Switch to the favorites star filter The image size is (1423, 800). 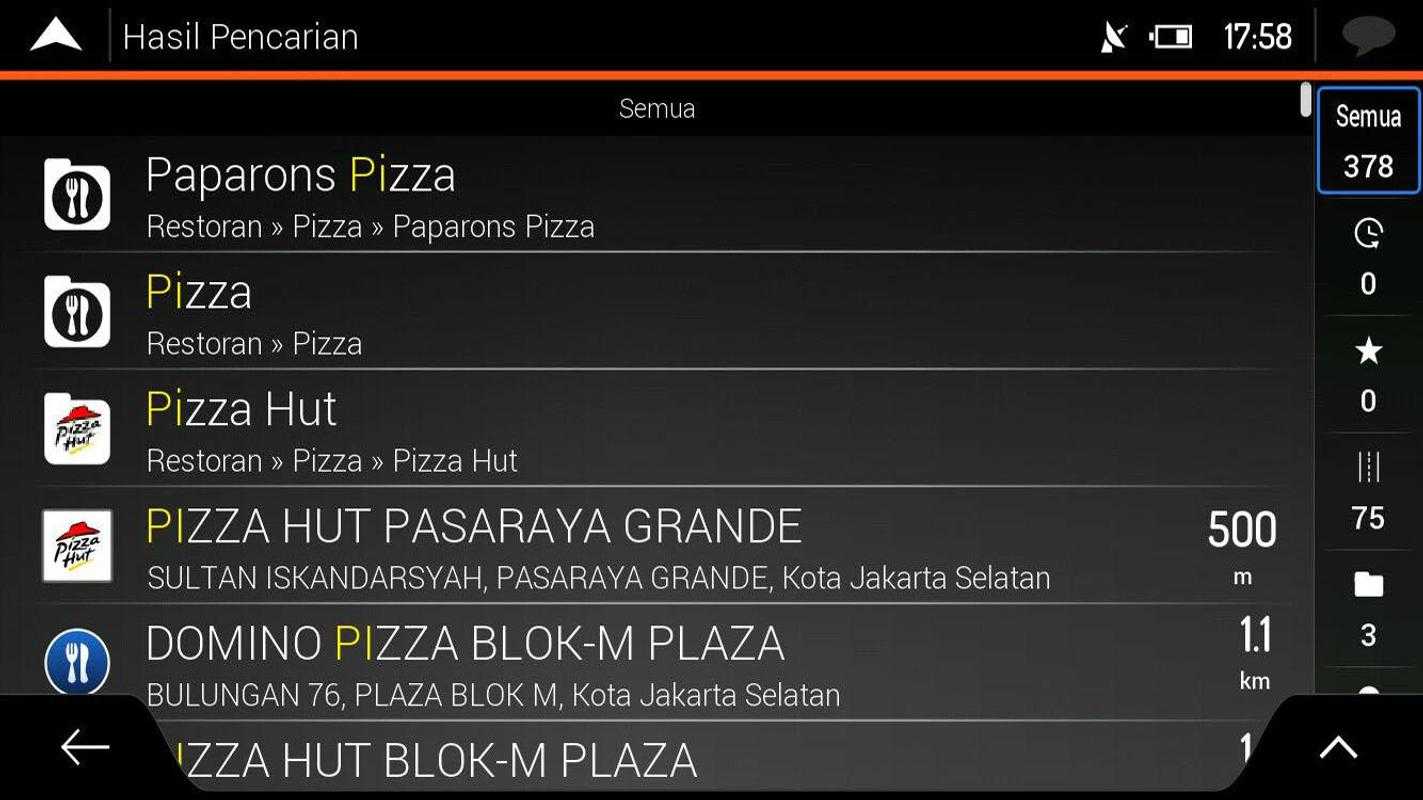[x=1367, y=374]
